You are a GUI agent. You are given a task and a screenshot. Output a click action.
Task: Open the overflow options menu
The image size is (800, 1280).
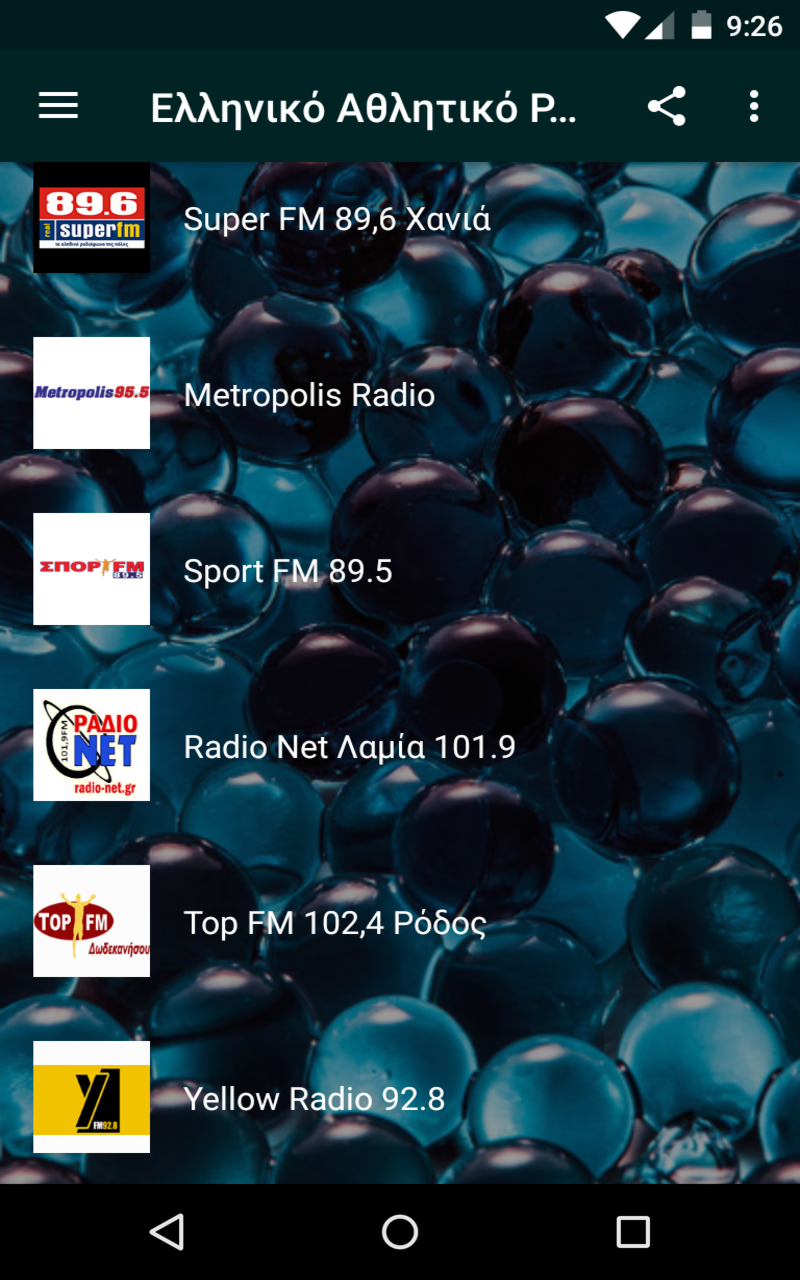point(755,106)
